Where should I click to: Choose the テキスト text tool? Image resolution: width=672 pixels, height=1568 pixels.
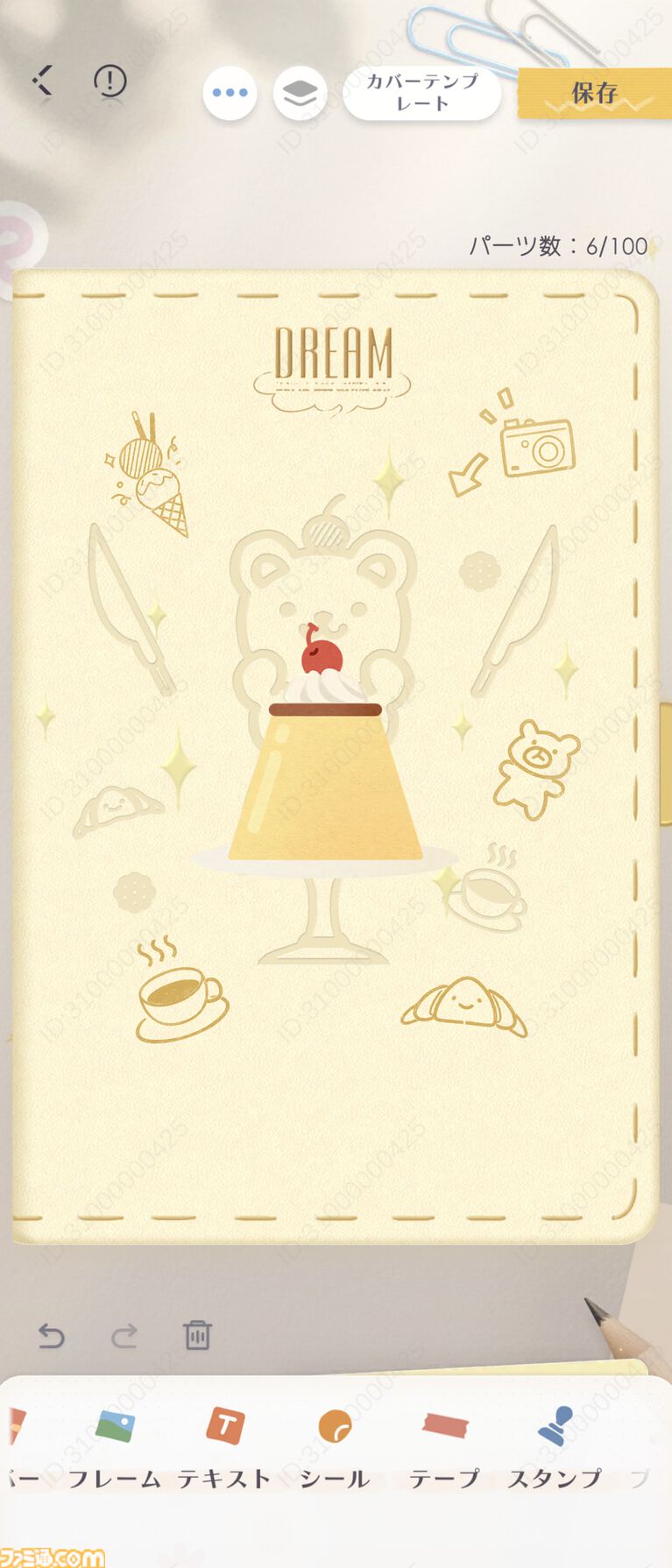click(x=225, y=1447)
